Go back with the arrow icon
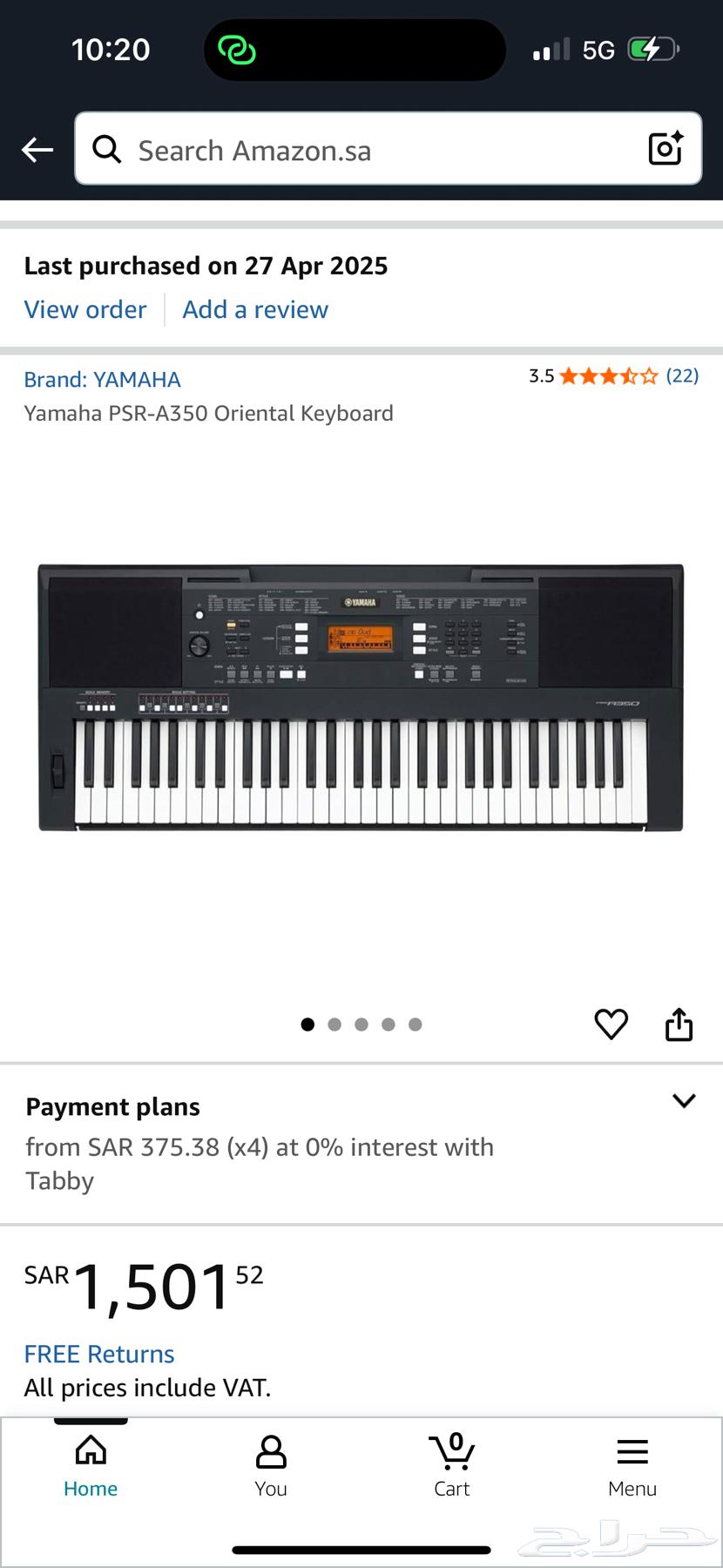 tap(37, 150)
